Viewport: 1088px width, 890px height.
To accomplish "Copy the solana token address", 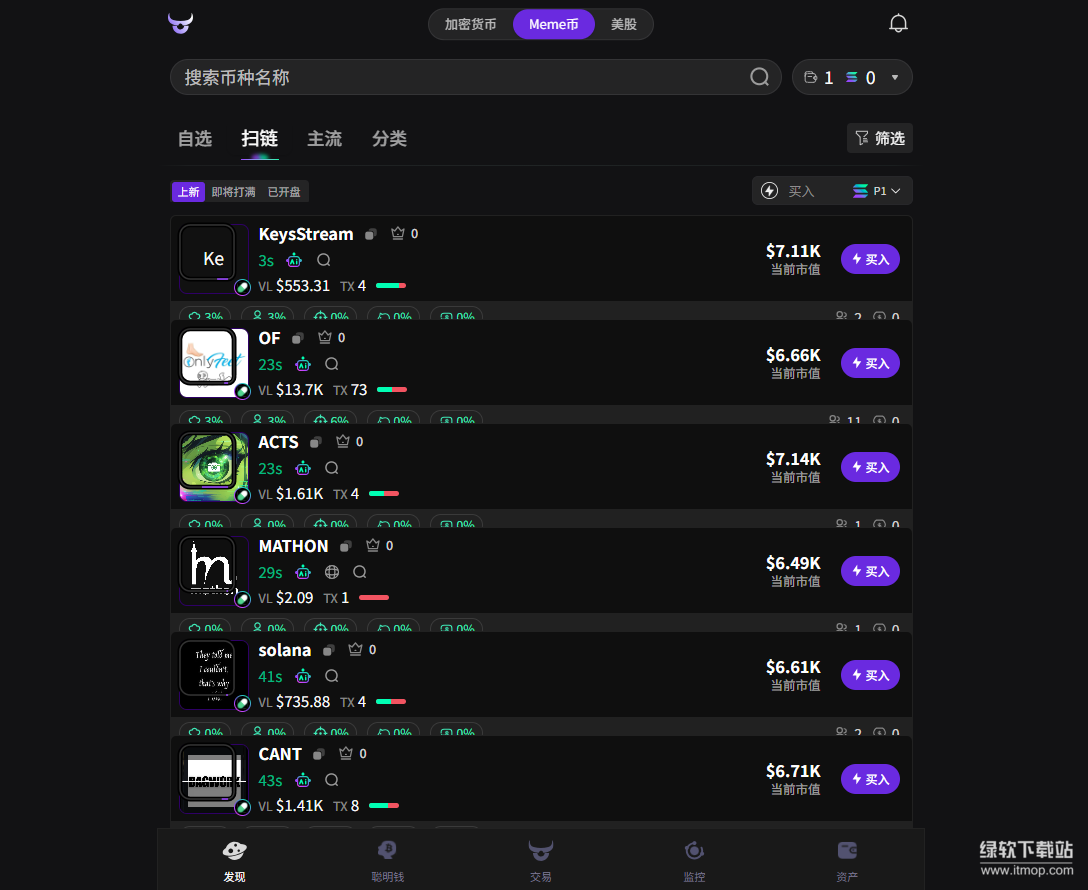I will tap(328, 650).
